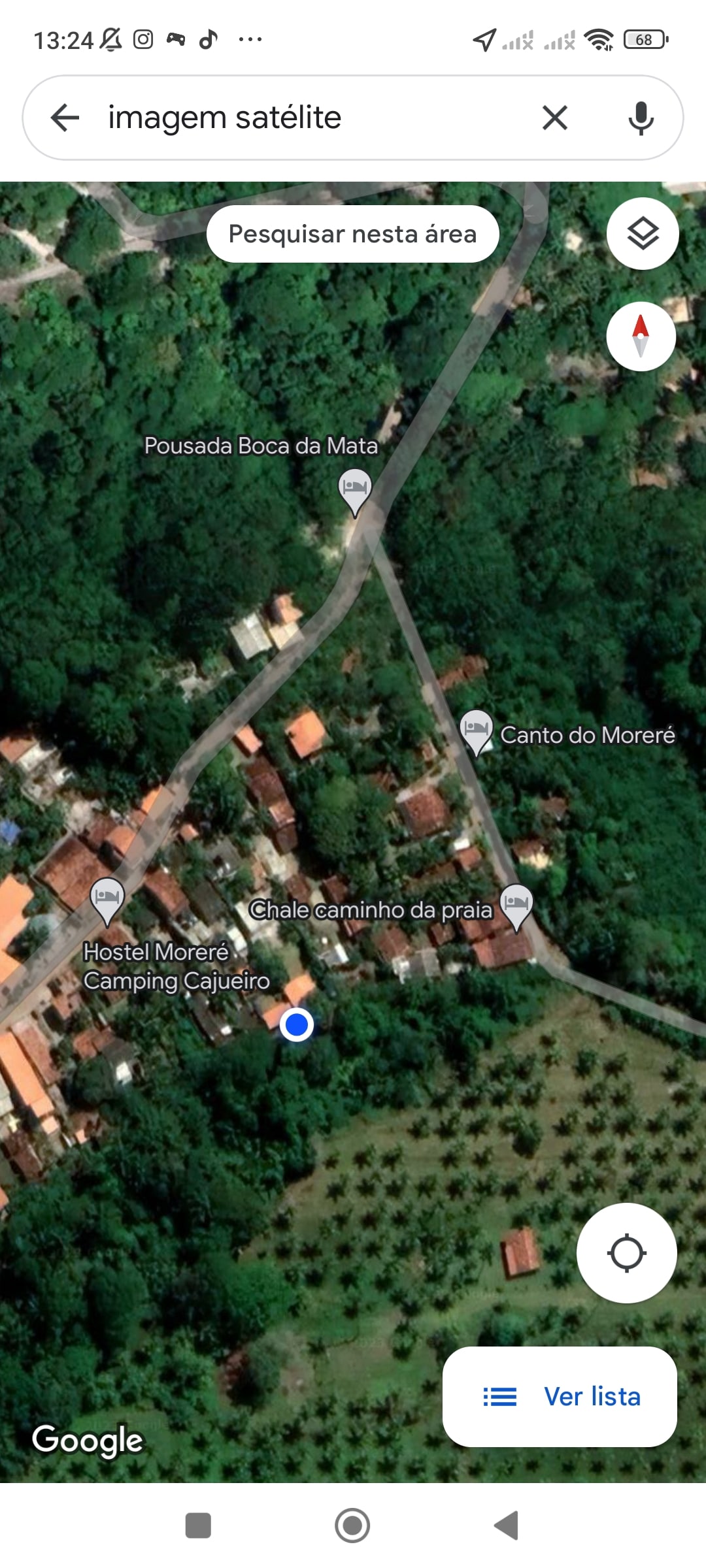
Task: Center the map on my location
Action: click(x=626, y=1252)
